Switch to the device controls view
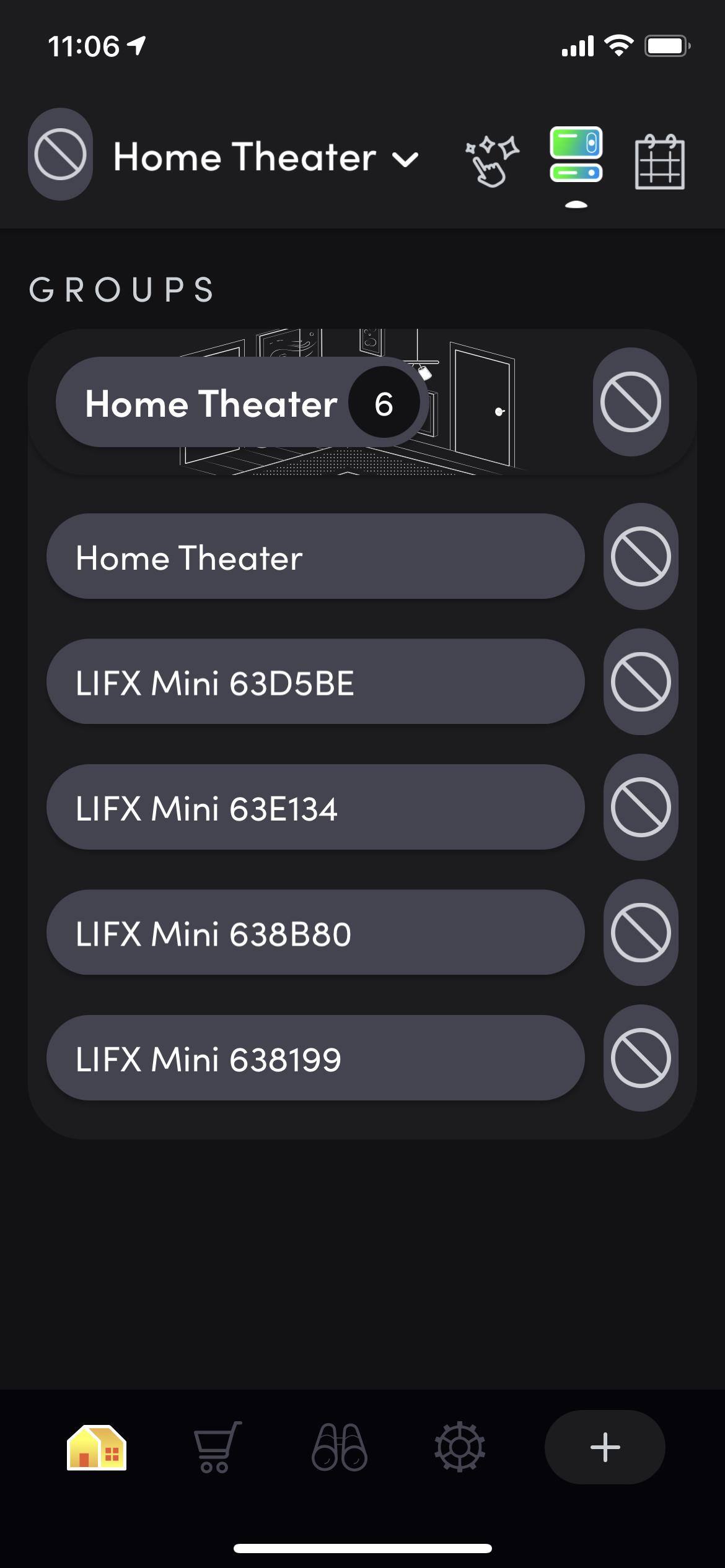 coord(576,156)
